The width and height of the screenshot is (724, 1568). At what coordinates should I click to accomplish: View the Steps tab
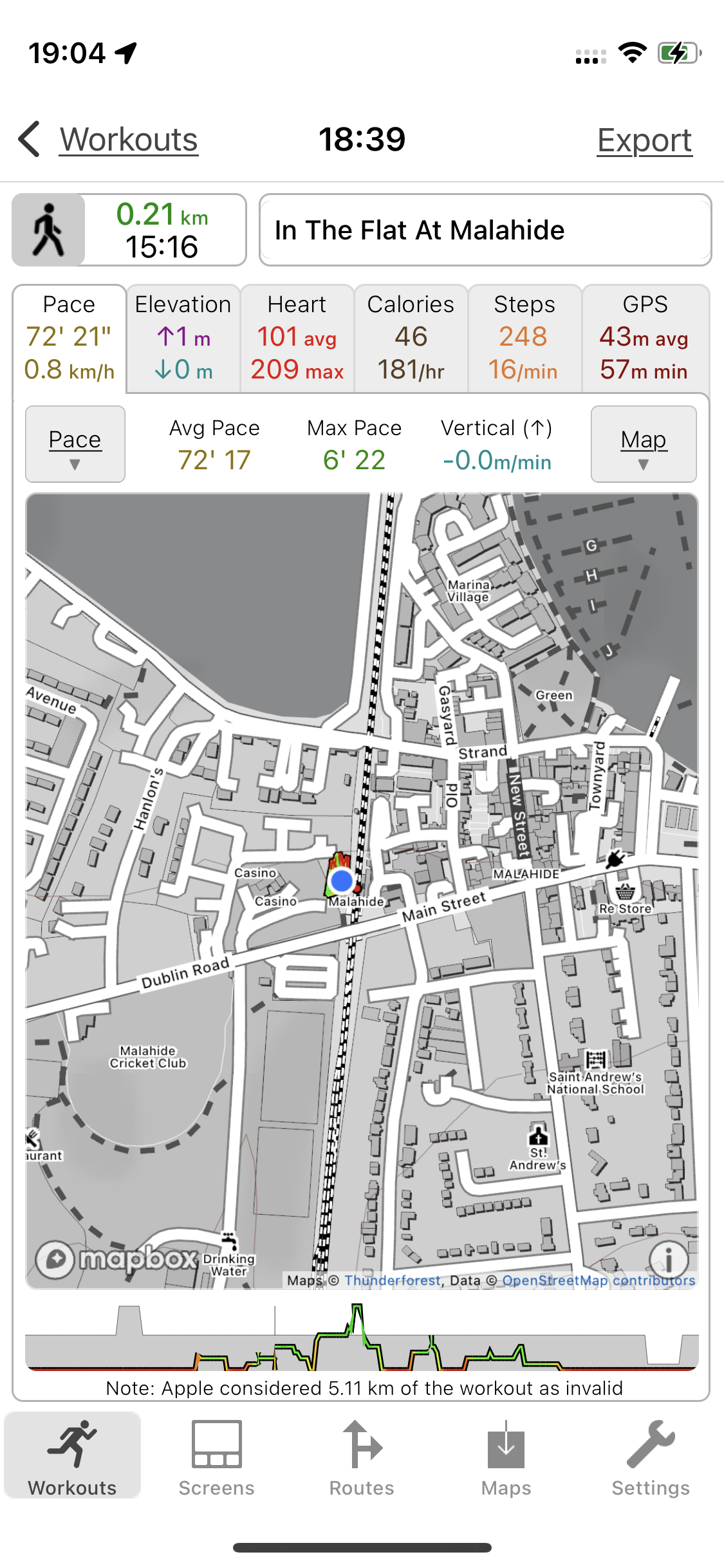click(524, 338)
